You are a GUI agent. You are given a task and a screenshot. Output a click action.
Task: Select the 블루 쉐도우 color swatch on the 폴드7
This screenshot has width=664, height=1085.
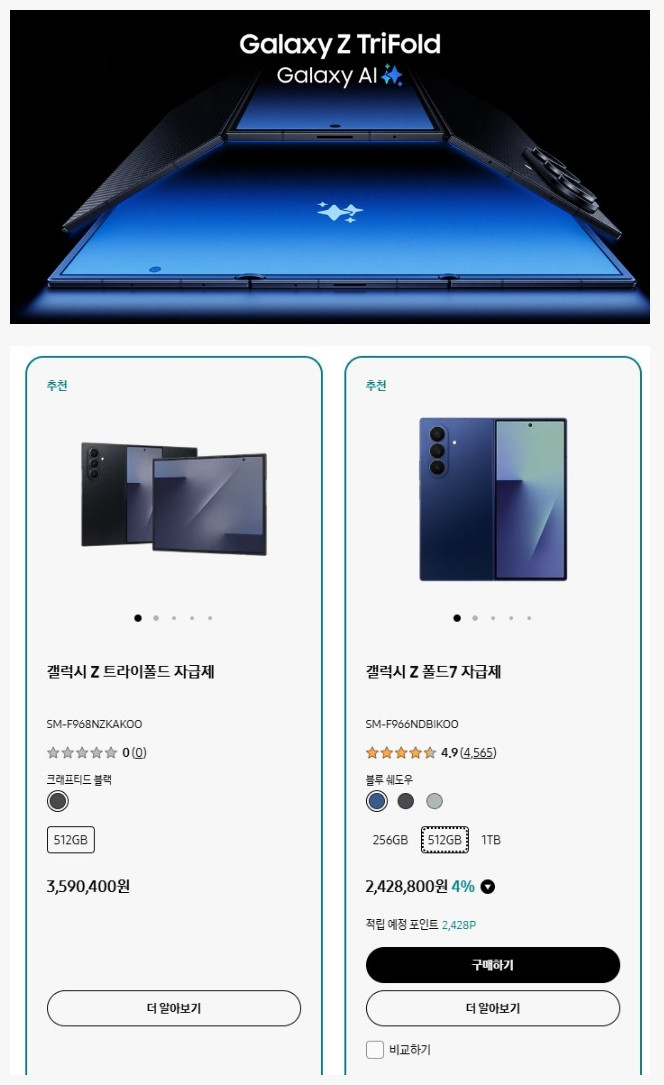(377, 801)
